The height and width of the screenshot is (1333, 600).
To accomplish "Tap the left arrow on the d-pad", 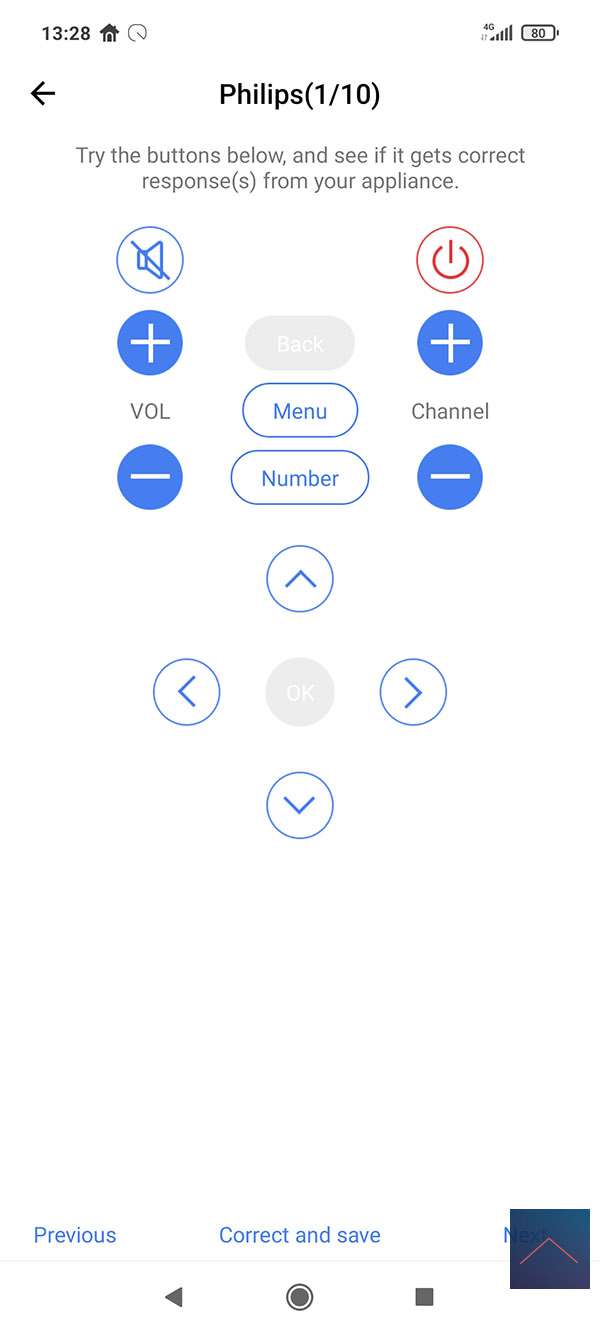I will 186,692.
